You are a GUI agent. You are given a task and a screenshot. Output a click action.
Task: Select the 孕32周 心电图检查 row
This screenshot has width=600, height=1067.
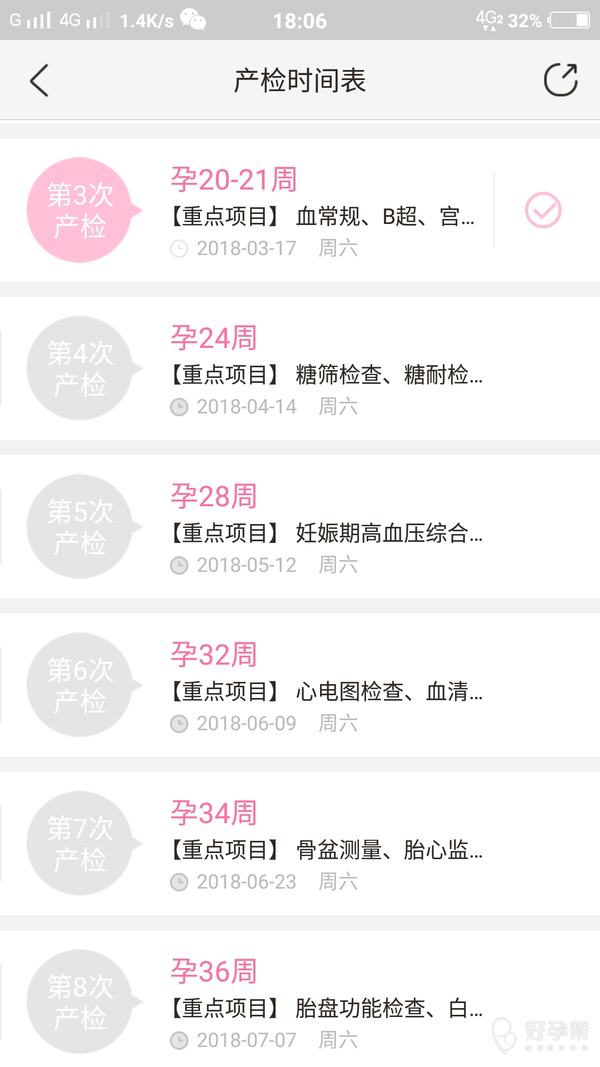(320, 686)
